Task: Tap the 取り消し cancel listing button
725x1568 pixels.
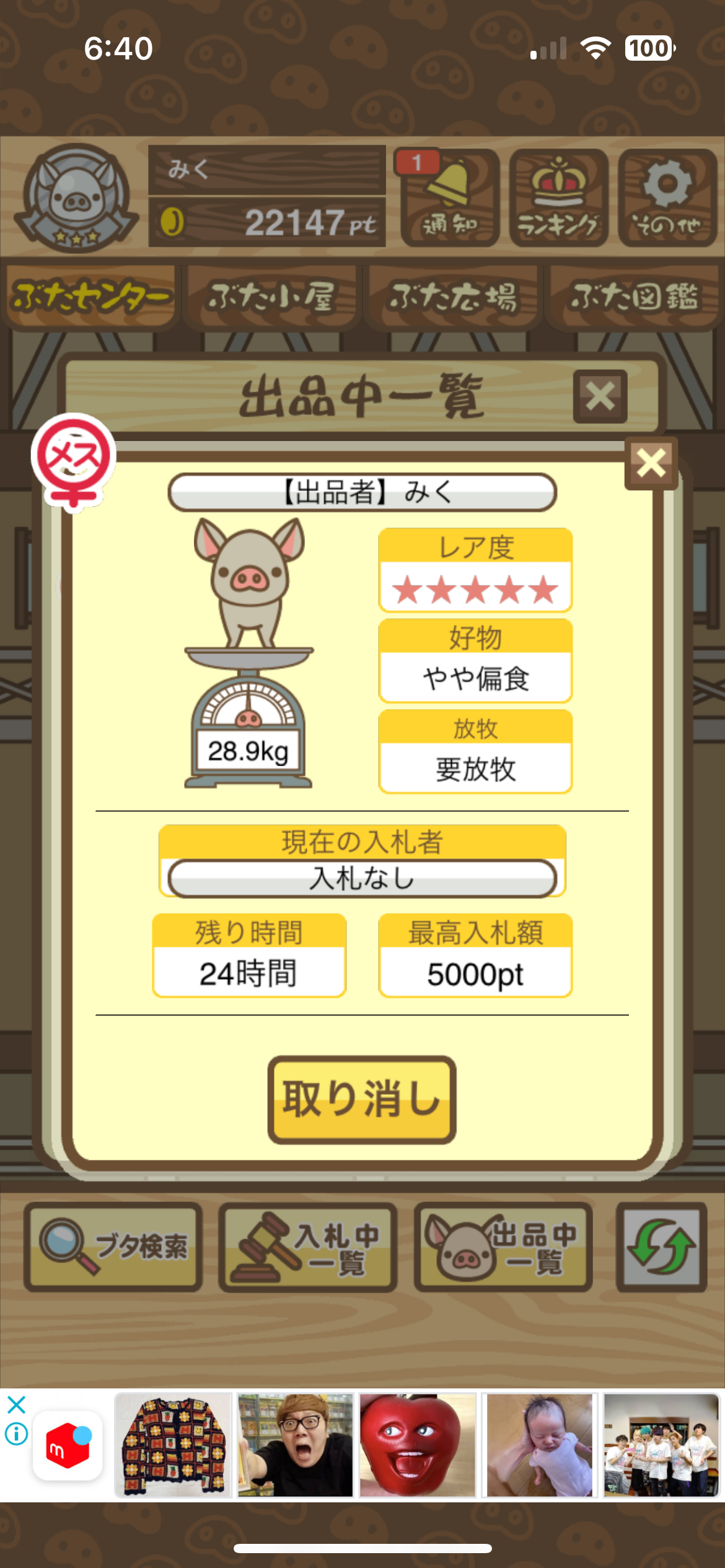Action: [362, 1099]
